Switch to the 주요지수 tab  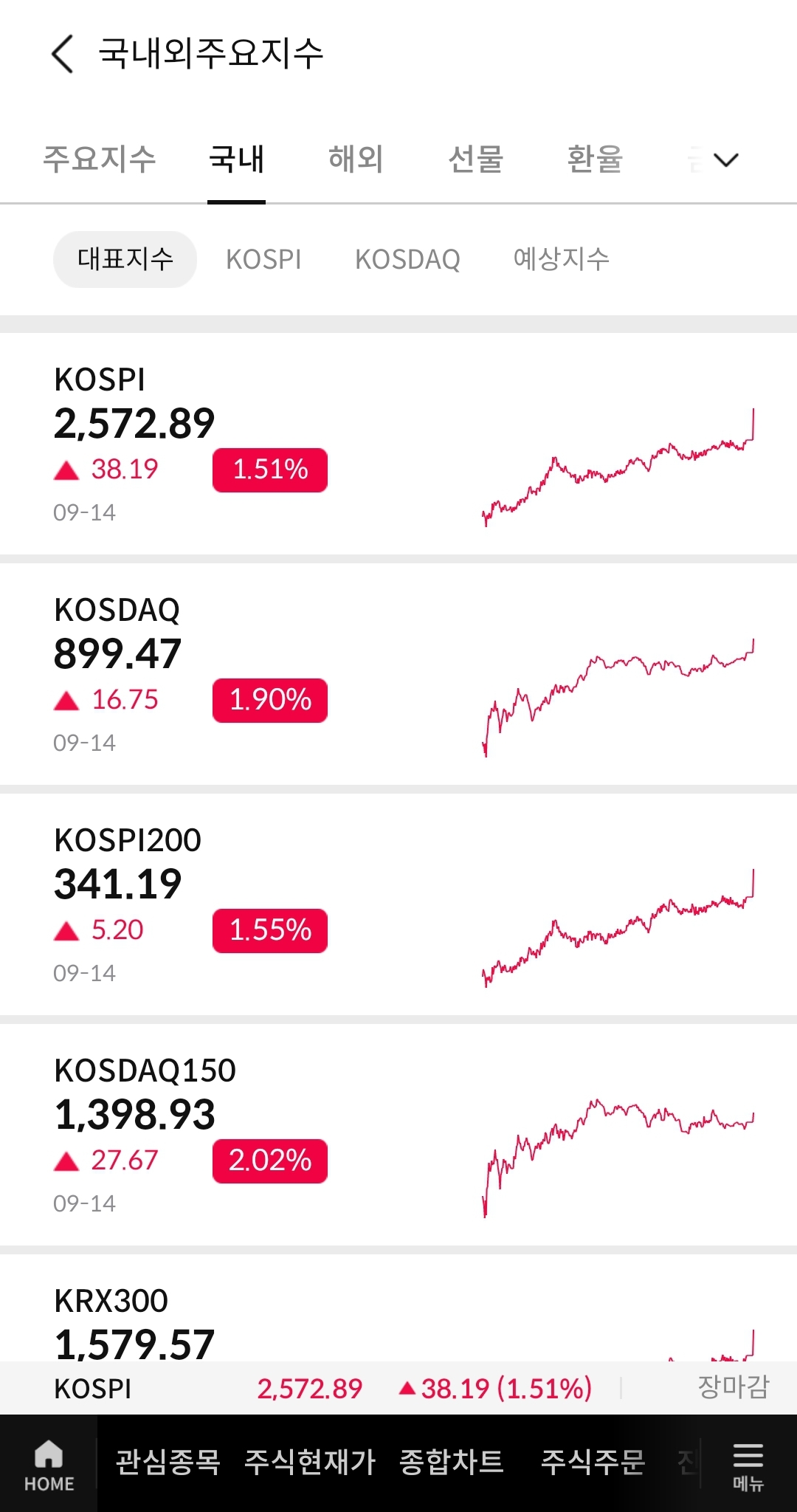tap(100, 159)
